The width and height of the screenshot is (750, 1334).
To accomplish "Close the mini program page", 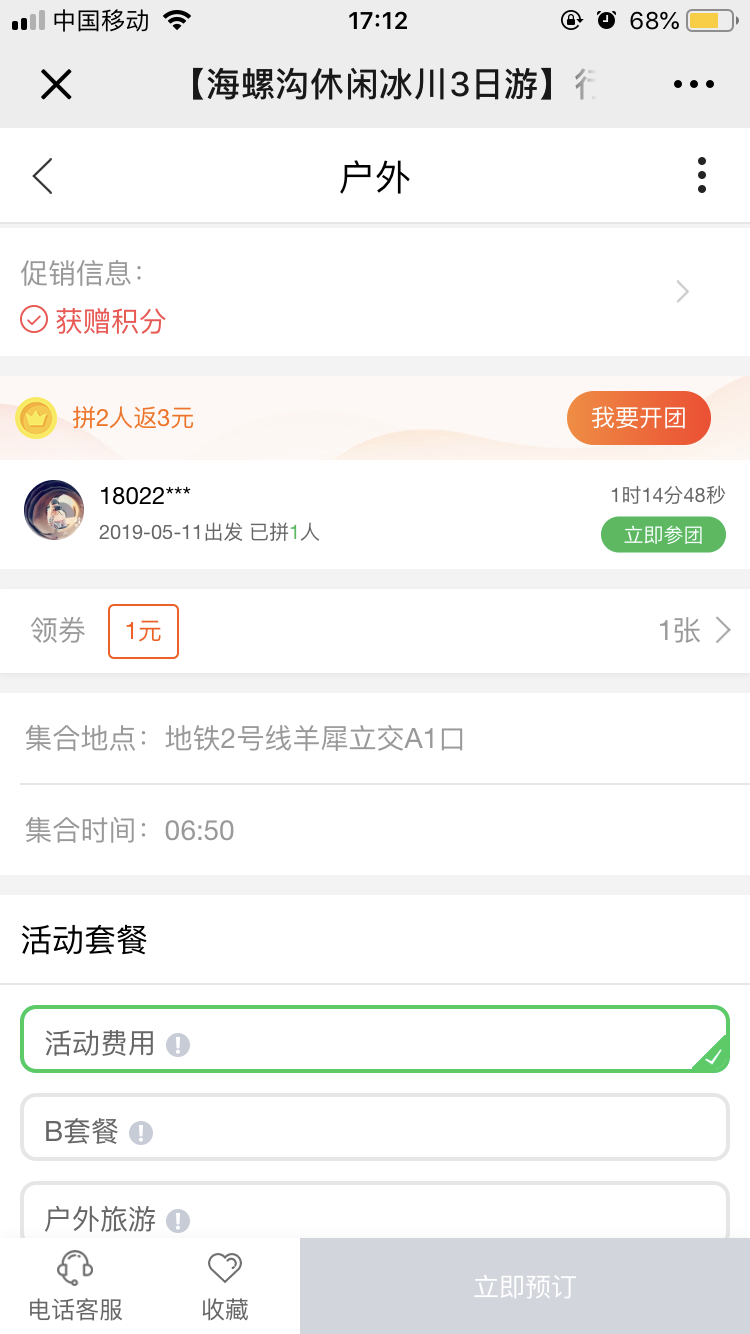I will click(x=56, y=85).
